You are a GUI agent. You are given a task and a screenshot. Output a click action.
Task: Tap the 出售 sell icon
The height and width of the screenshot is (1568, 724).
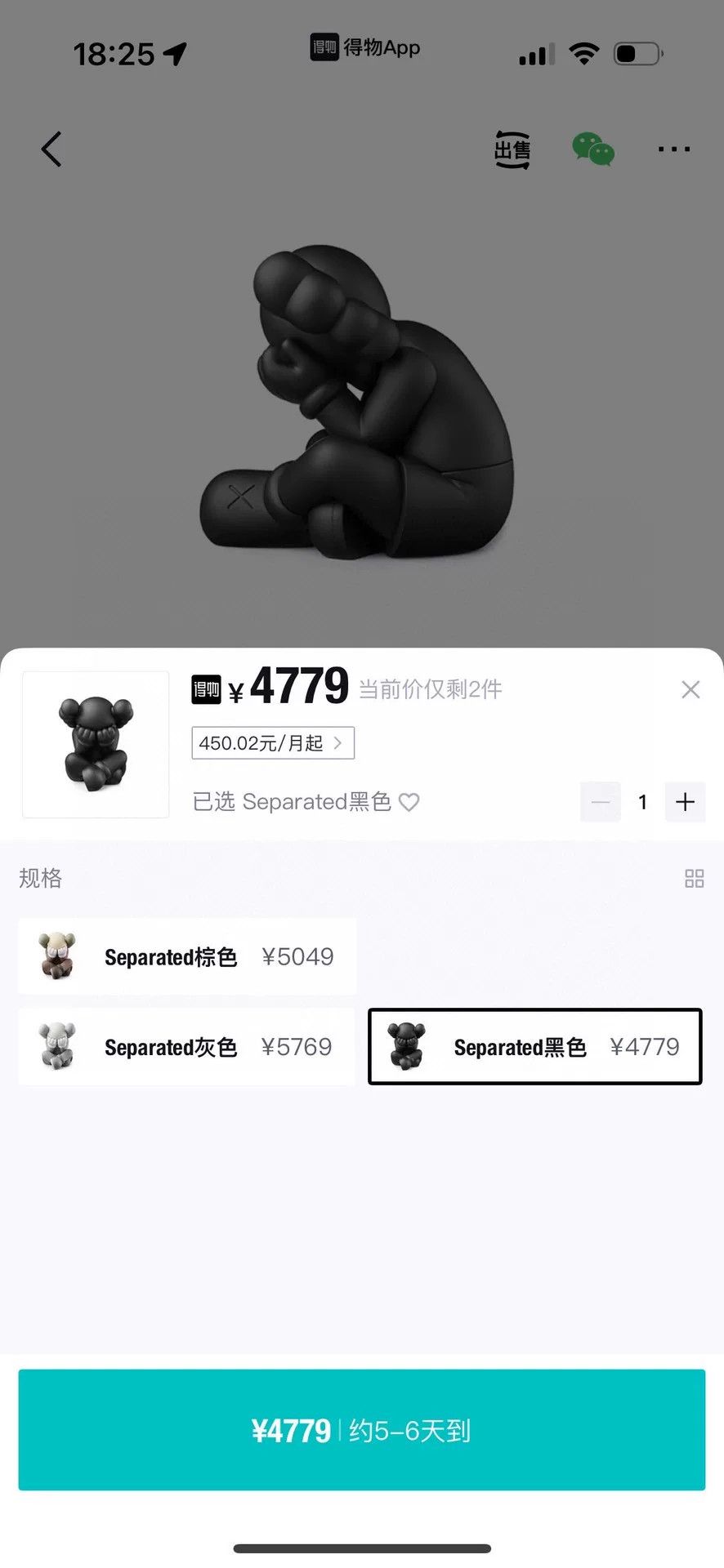[512, 149]
